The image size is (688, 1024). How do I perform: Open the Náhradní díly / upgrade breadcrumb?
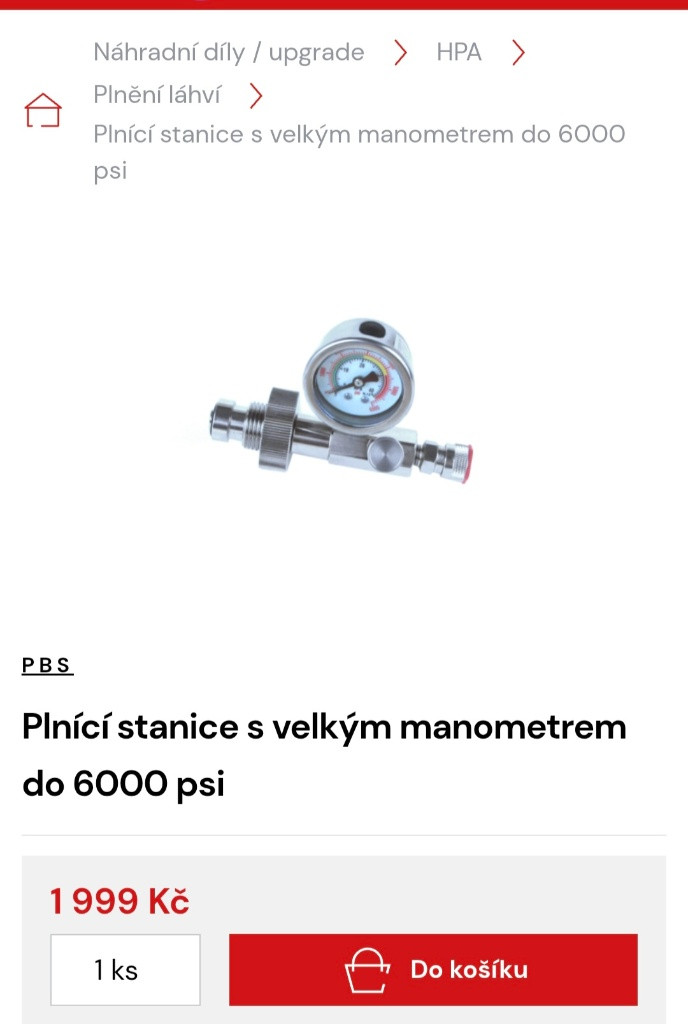[x=228, y=52]
